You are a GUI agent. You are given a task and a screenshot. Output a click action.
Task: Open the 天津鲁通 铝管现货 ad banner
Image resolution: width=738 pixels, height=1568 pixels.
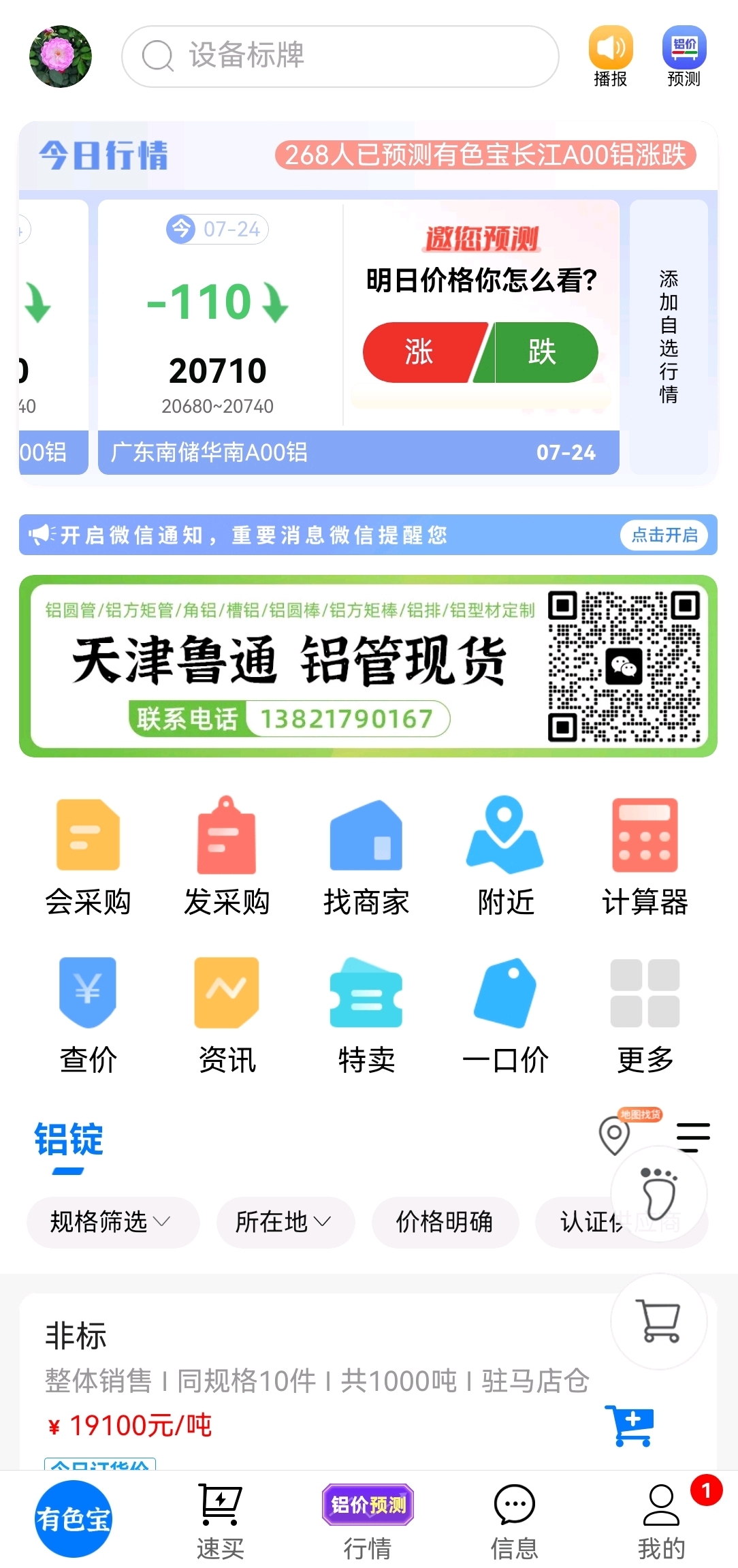368,666
